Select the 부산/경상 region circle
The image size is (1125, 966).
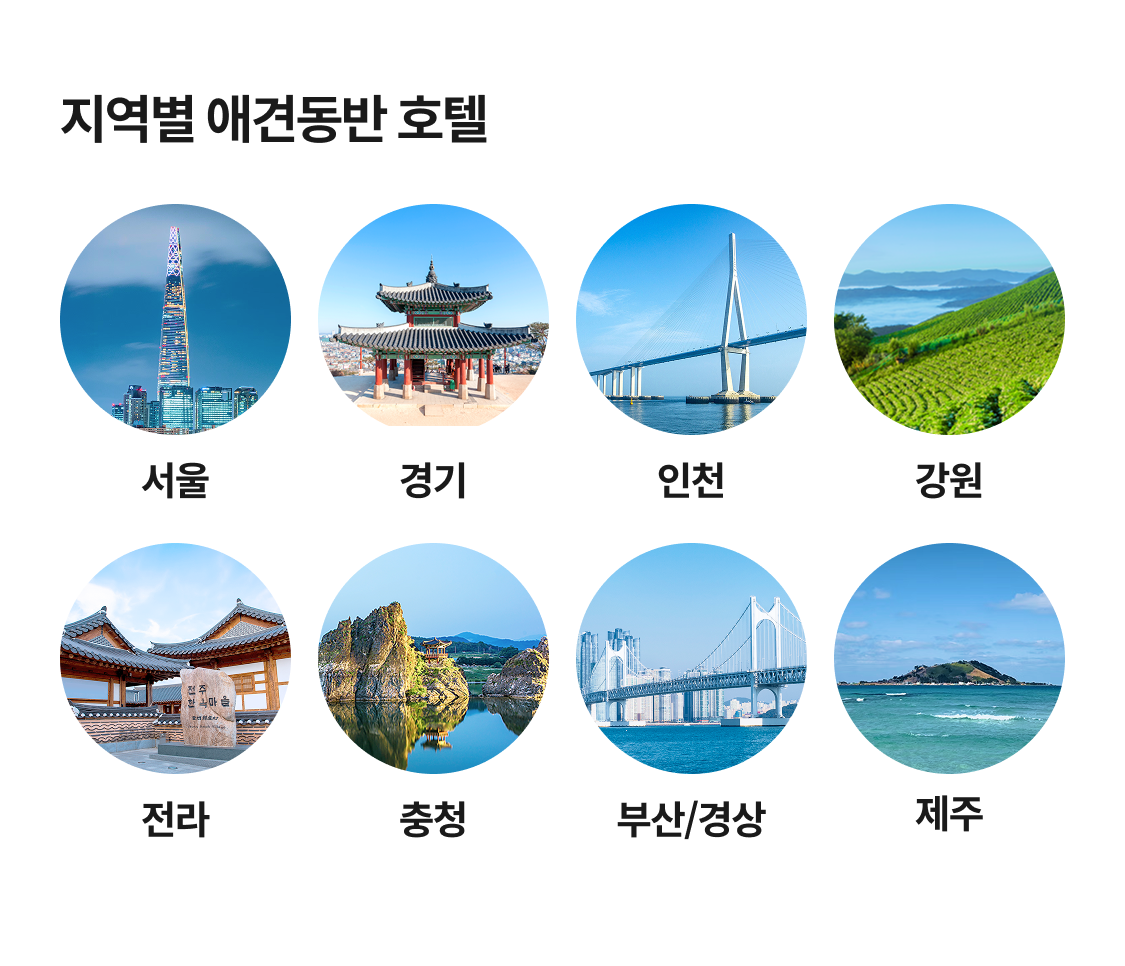click(691, 658)
